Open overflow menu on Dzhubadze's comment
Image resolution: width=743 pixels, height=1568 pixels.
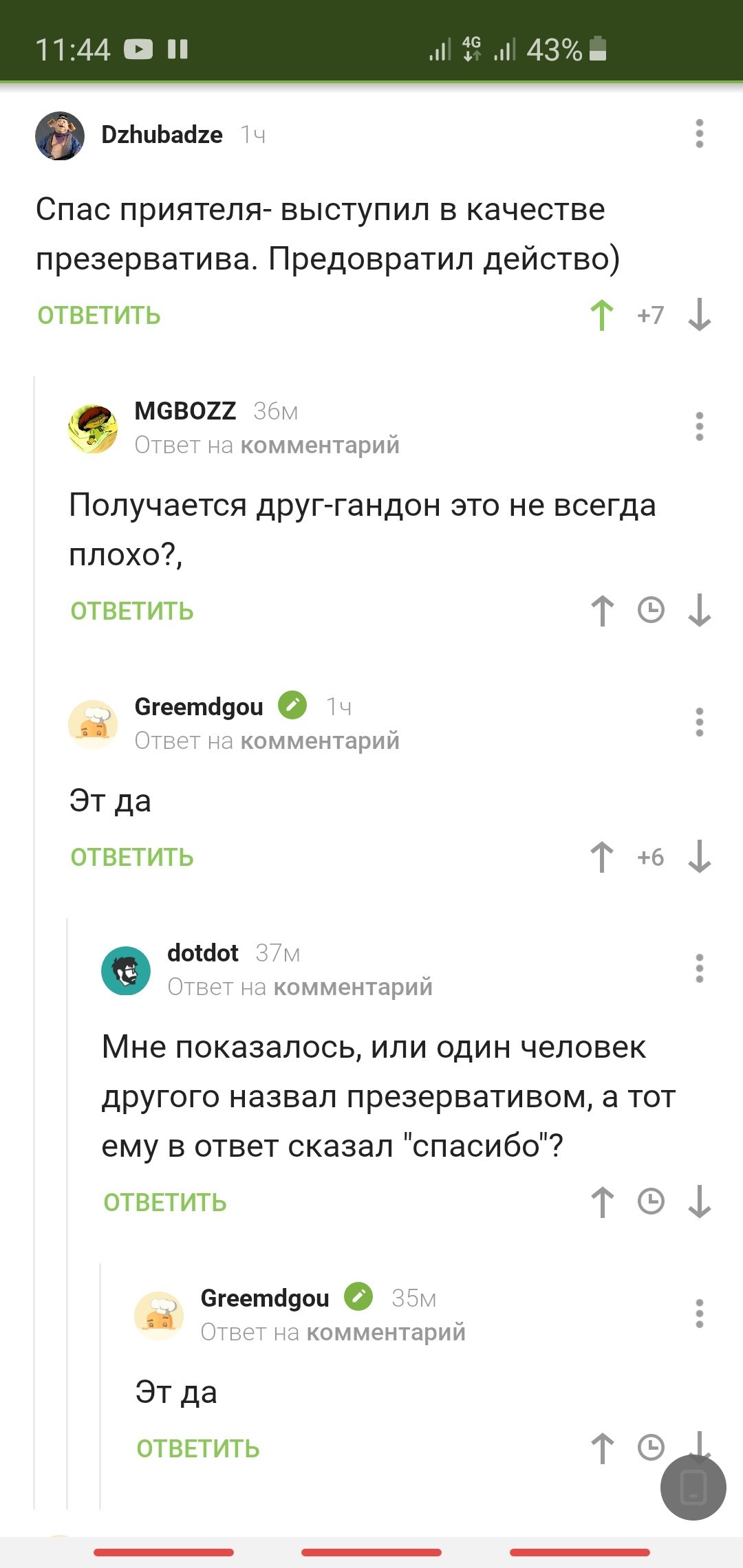pyautogui.click(x=699, y=133)
